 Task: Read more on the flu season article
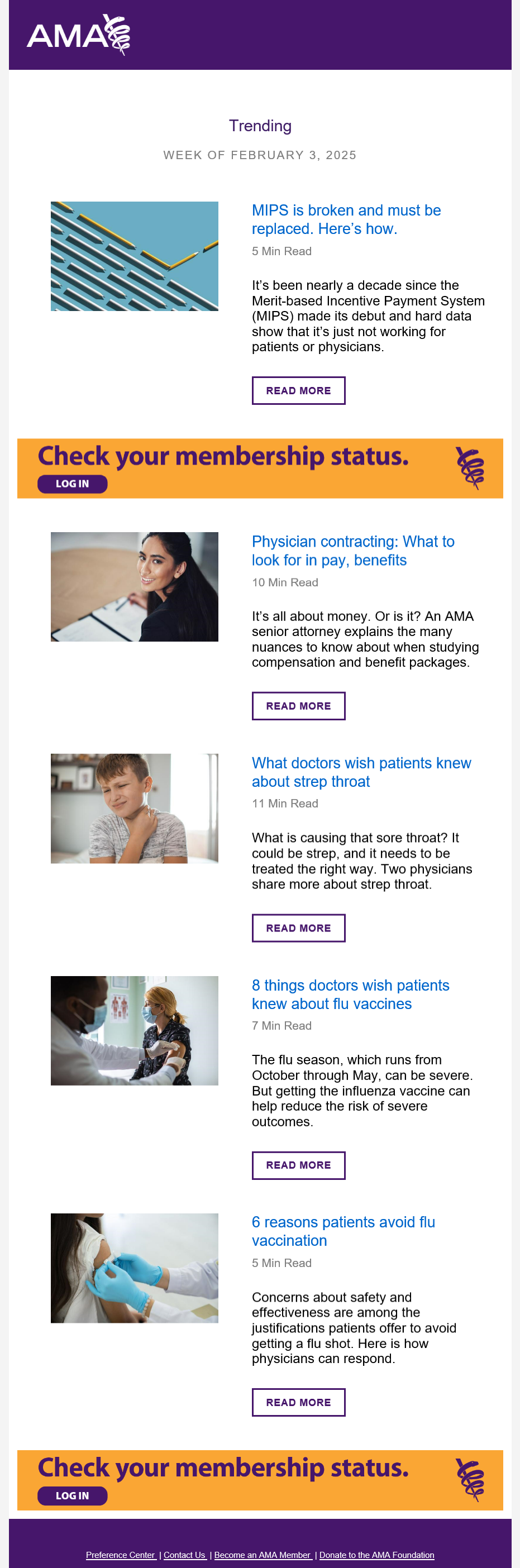coord(298,1165)
